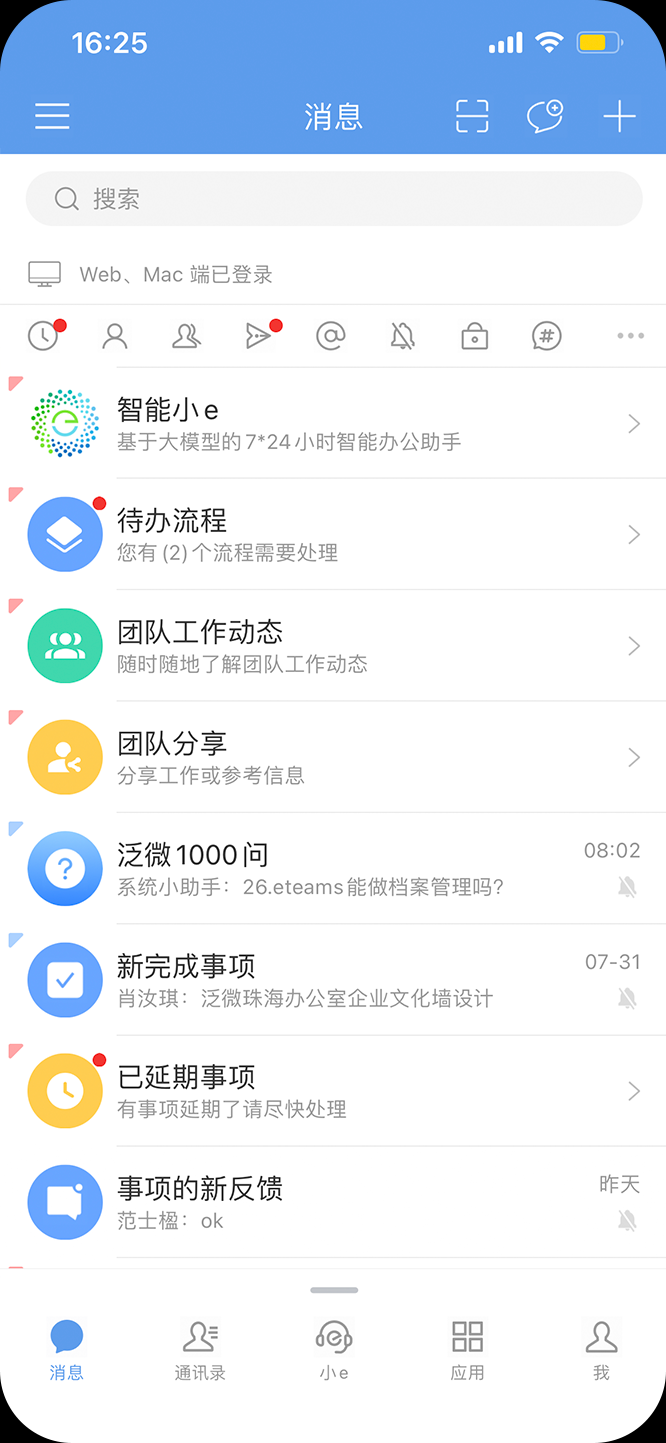
Task: Show muted conversations via the bell filter
Action: tap(402, 336)
